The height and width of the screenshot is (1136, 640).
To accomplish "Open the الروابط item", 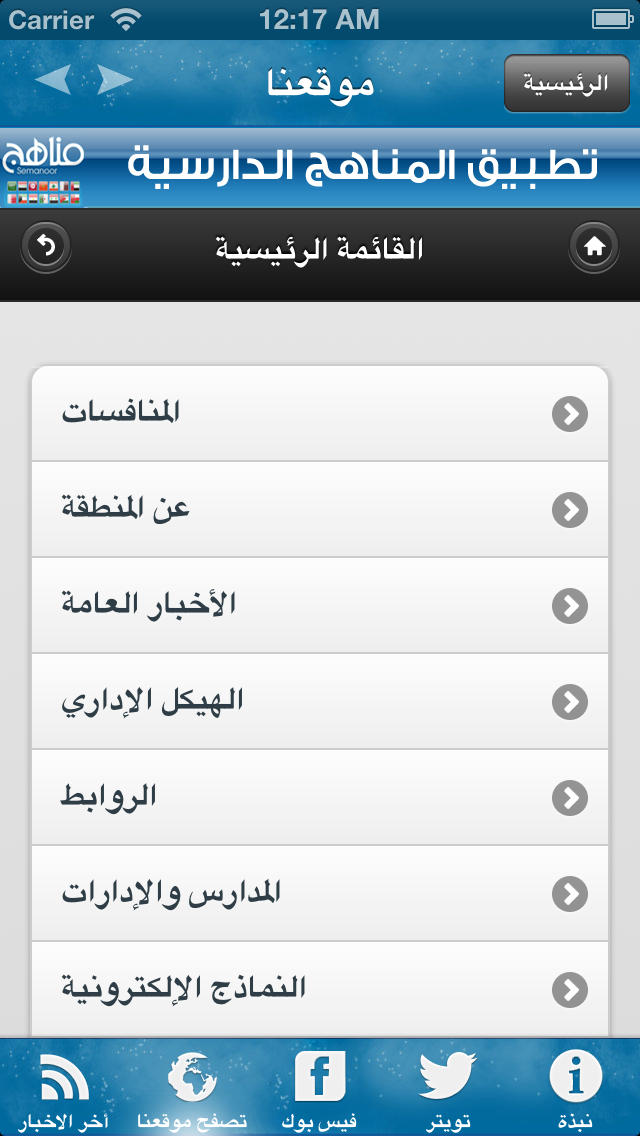I will (x=320, y=797).
